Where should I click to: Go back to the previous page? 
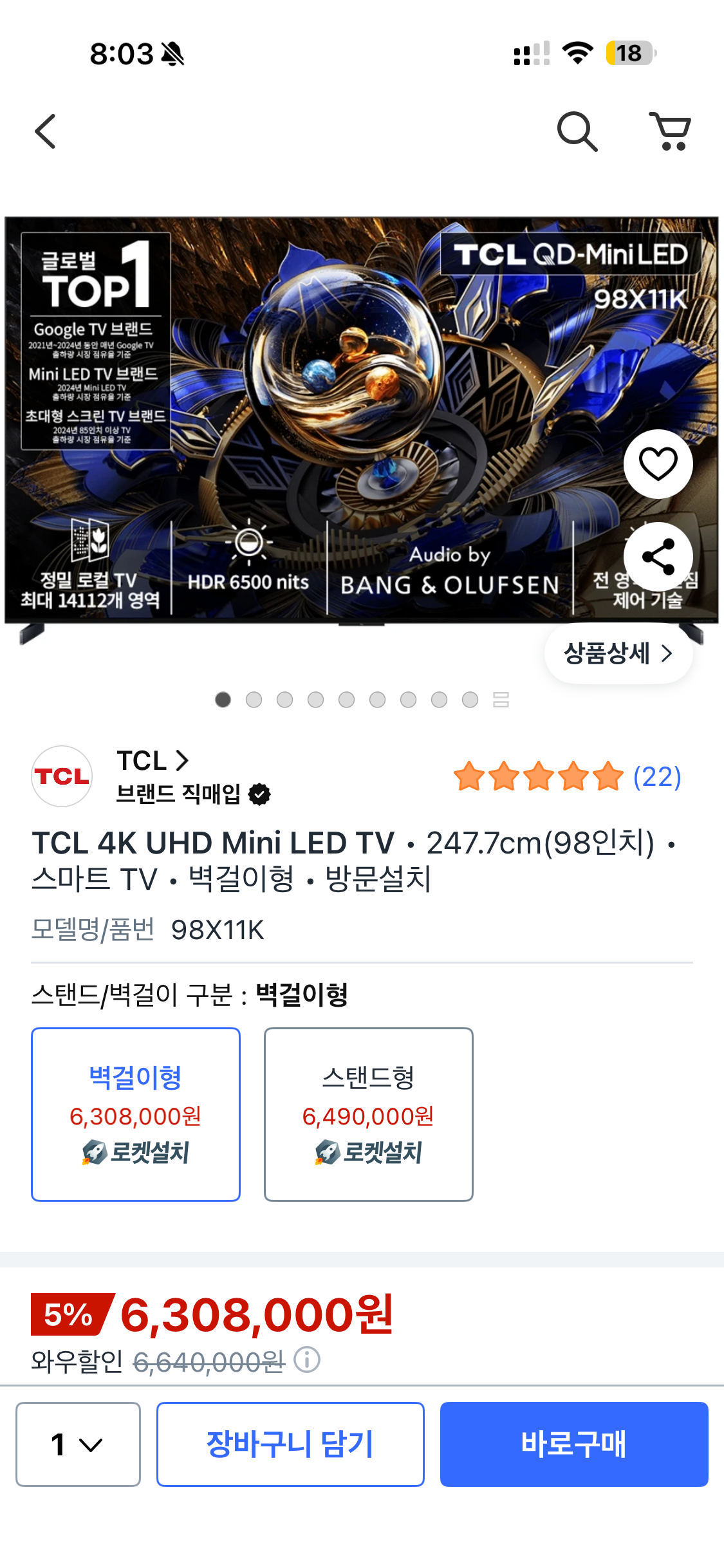click(45, 131)
